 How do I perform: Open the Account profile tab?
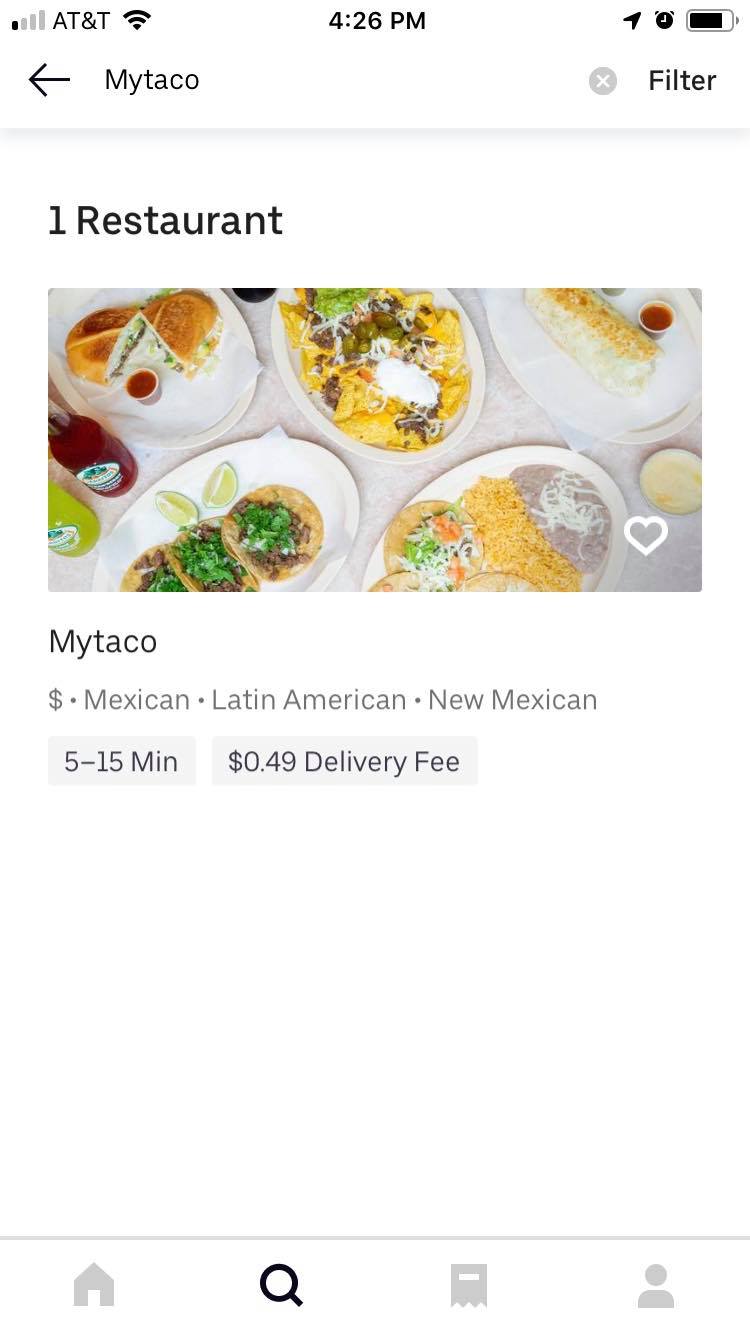tap(656, 1285)
